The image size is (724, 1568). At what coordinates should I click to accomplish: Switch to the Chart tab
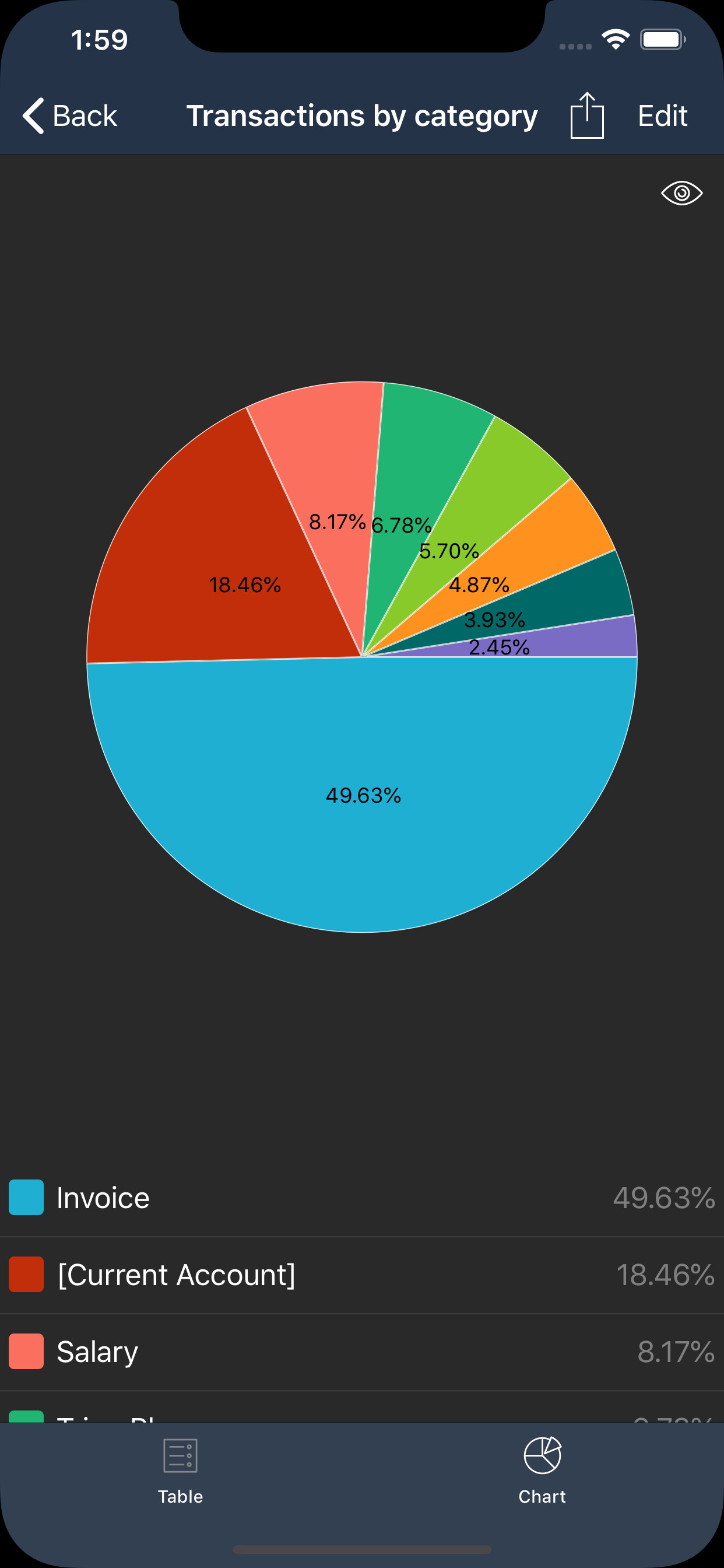[542, 1471]
